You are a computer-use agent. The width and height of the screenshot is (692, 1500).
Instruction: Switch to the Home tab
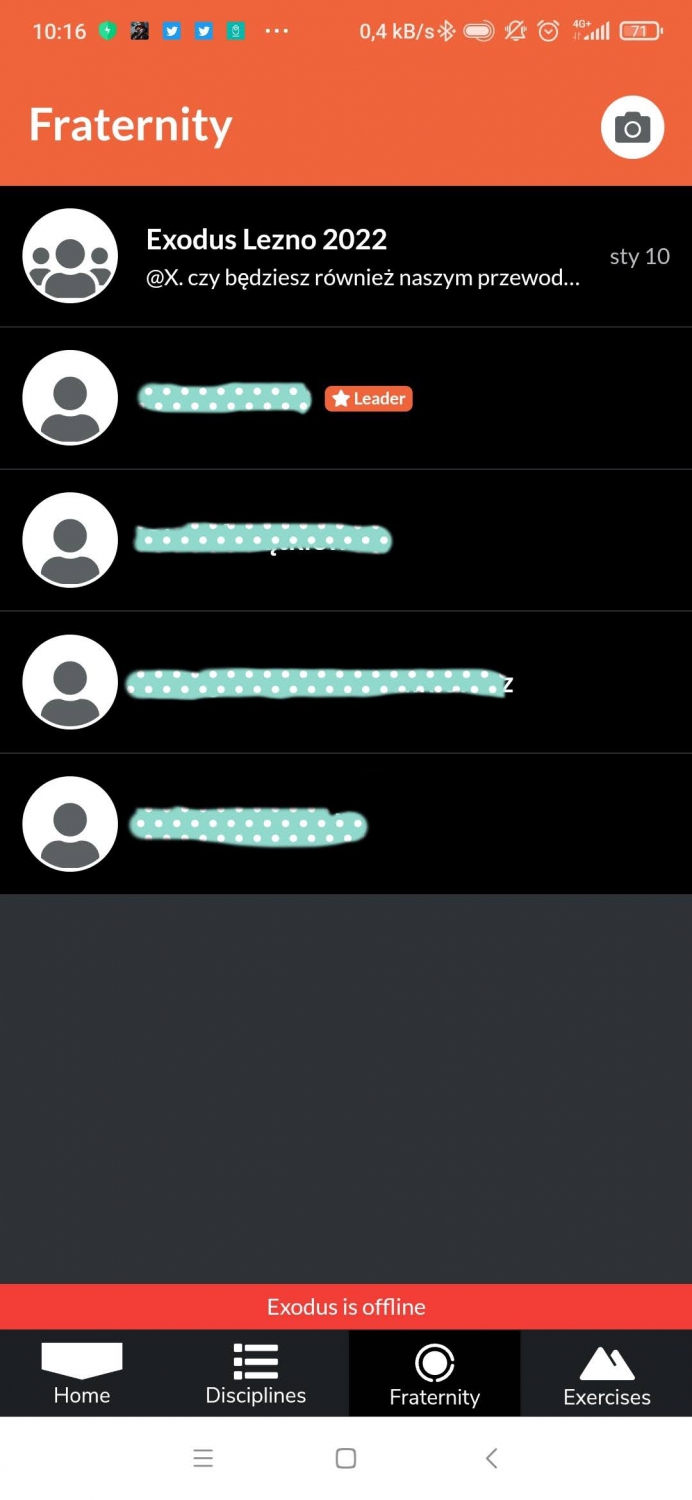[x=82, y=1374]
